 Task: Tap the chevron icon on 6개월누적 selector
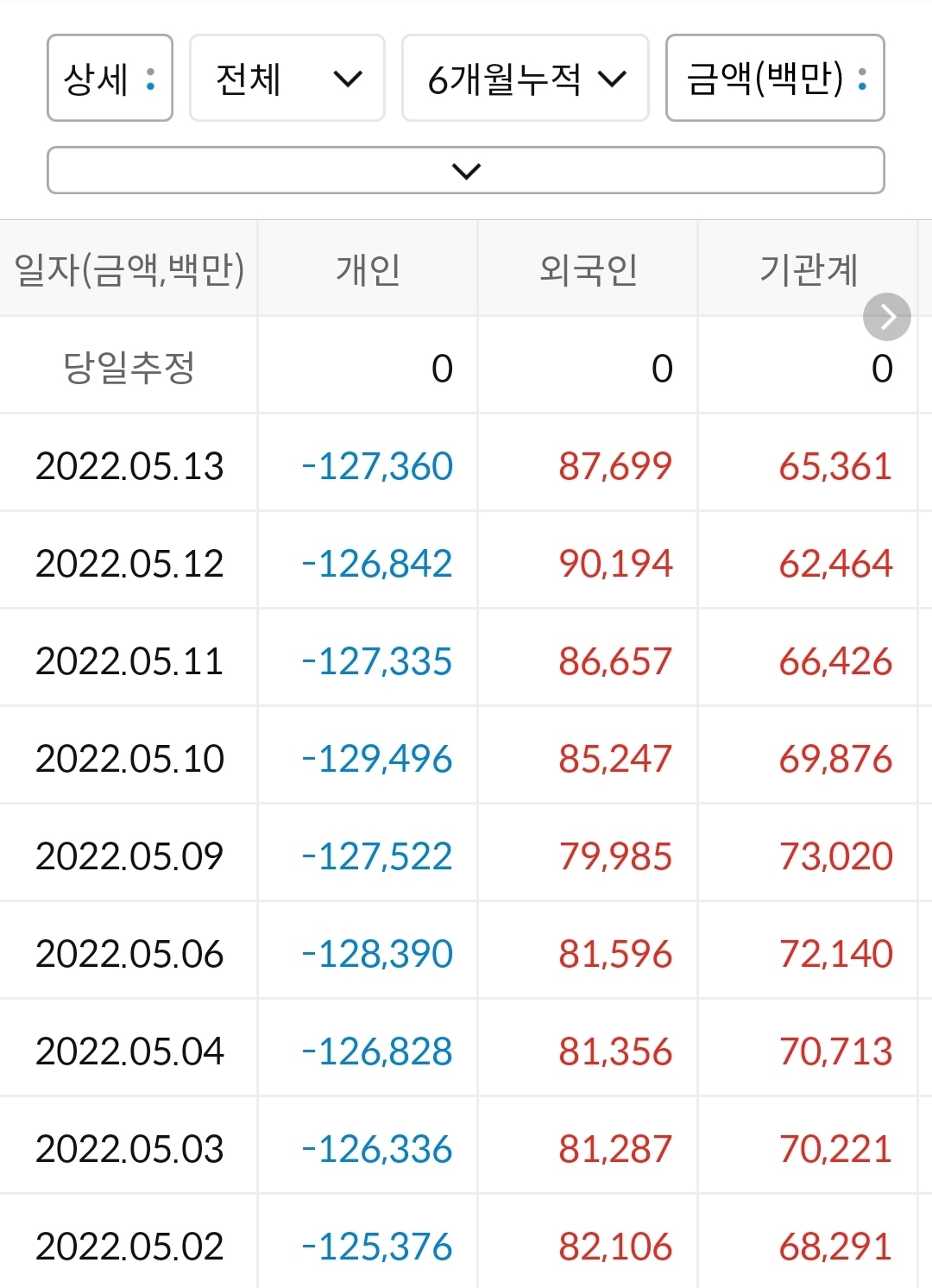pyautogui.click(x=614, y=79)
